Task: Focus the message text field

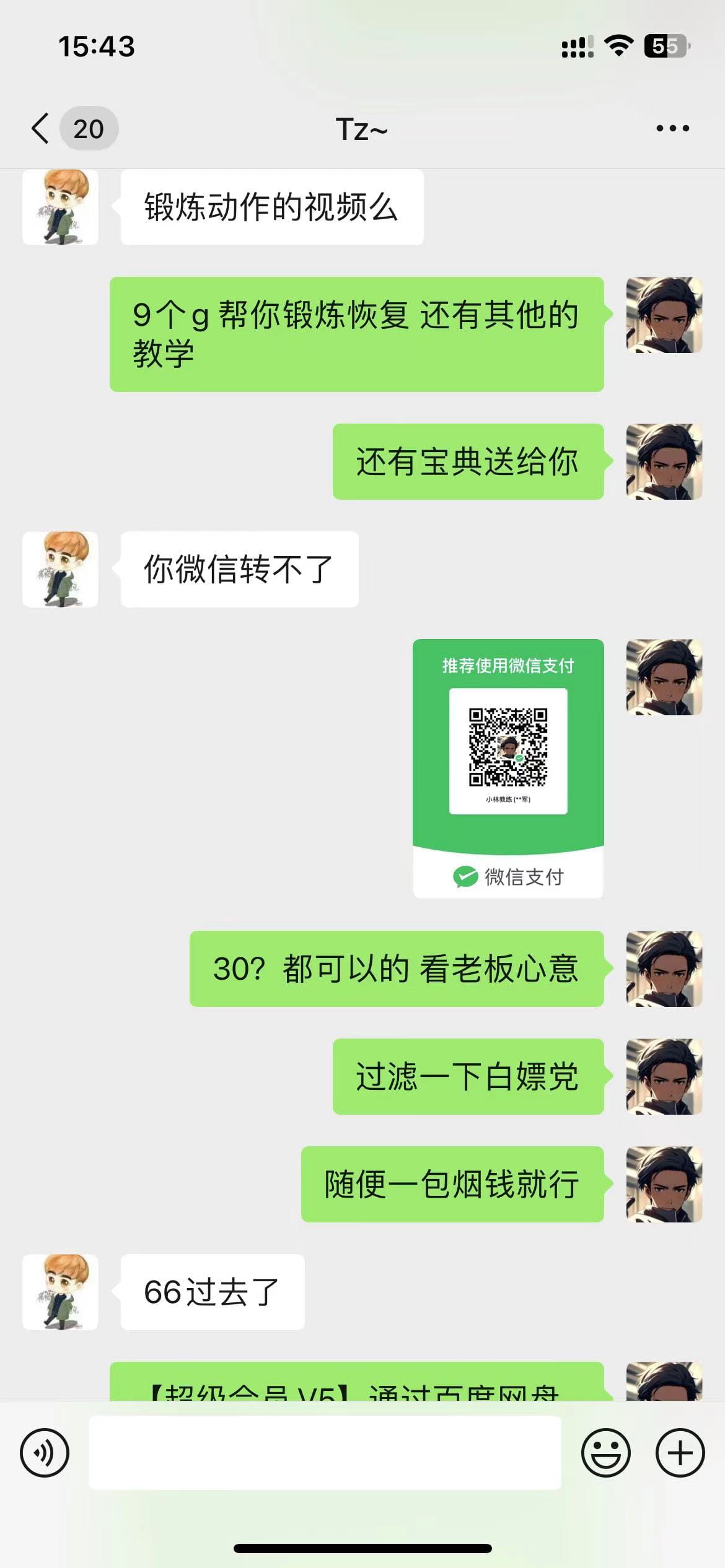Action: click(325, 1453)
